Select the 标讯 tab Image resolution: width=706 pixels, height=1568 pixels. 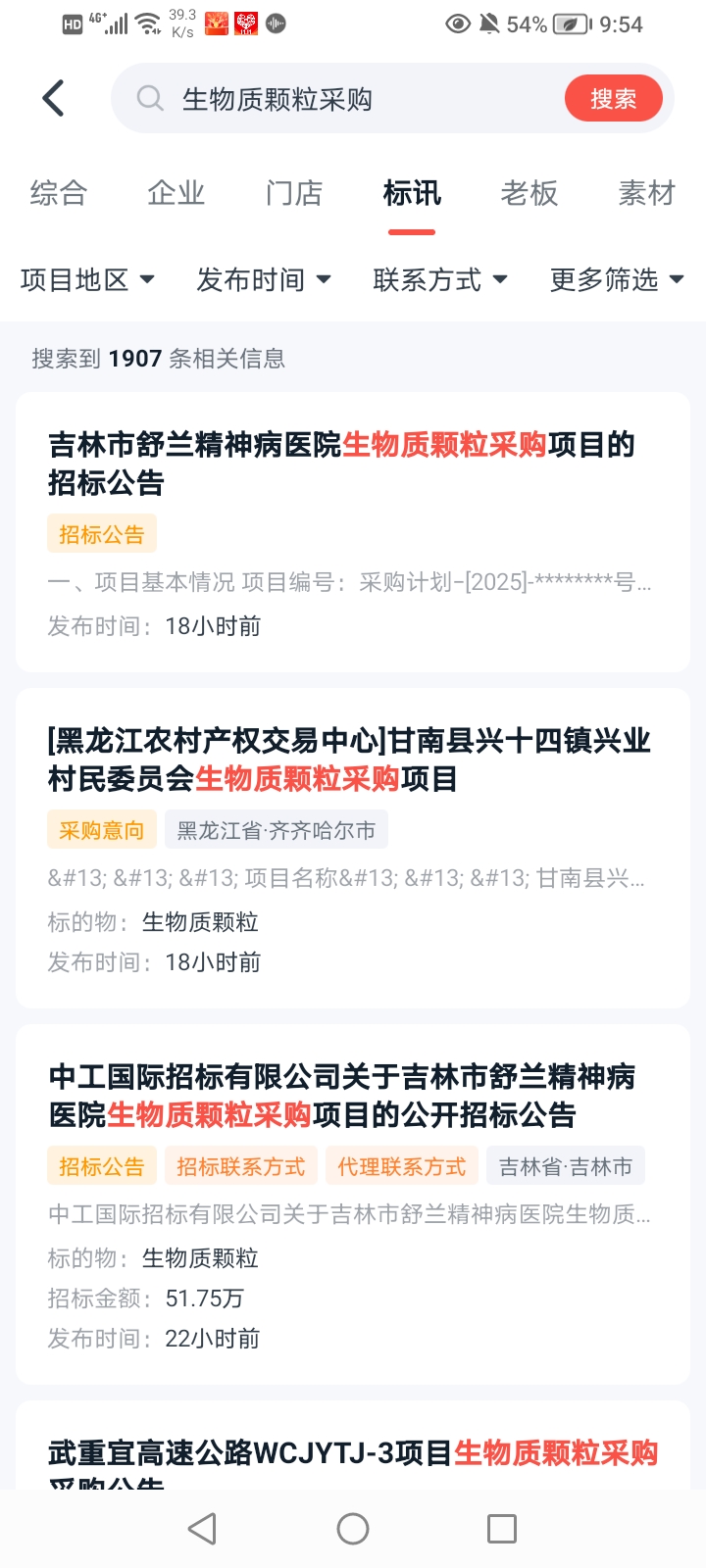(x=412, y=193)
